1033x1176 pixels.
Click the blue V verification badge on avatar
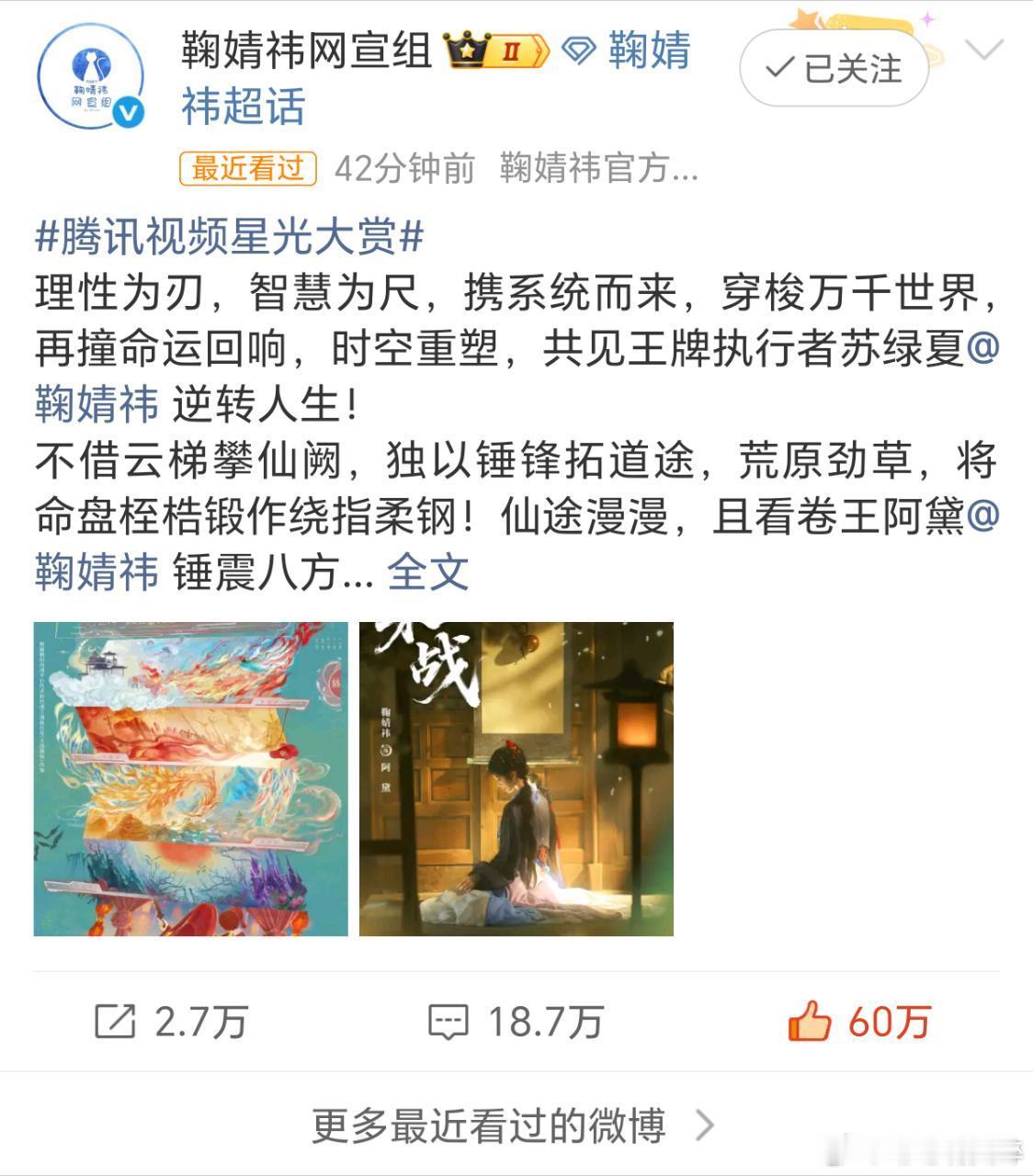click(130, 111)
